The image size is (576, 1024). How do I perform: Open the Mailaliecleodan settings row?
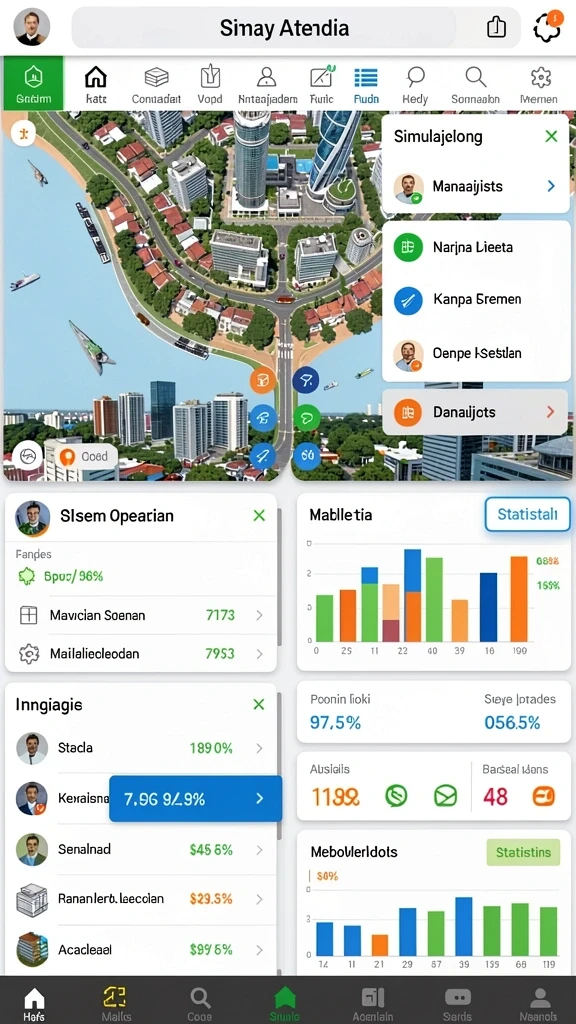pos(141,653)
